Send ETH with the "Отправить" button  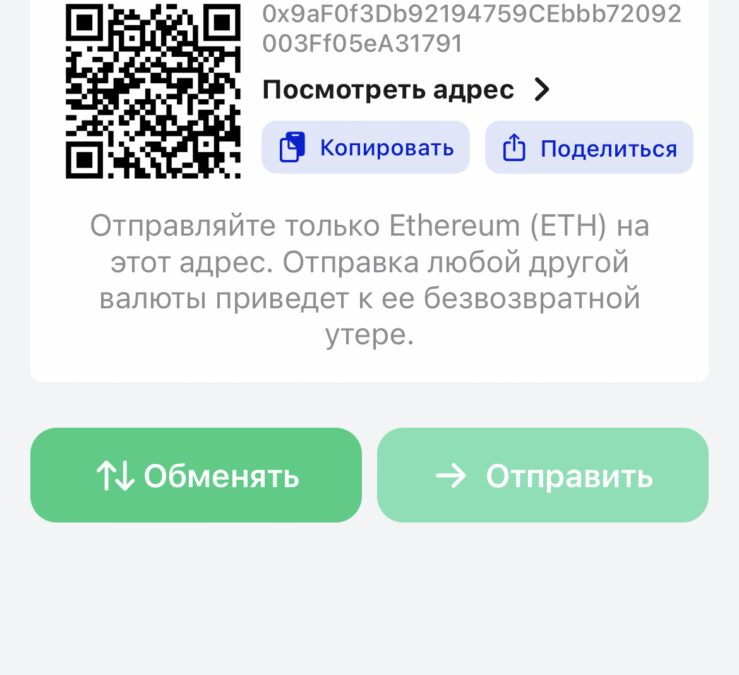(543, 476)
